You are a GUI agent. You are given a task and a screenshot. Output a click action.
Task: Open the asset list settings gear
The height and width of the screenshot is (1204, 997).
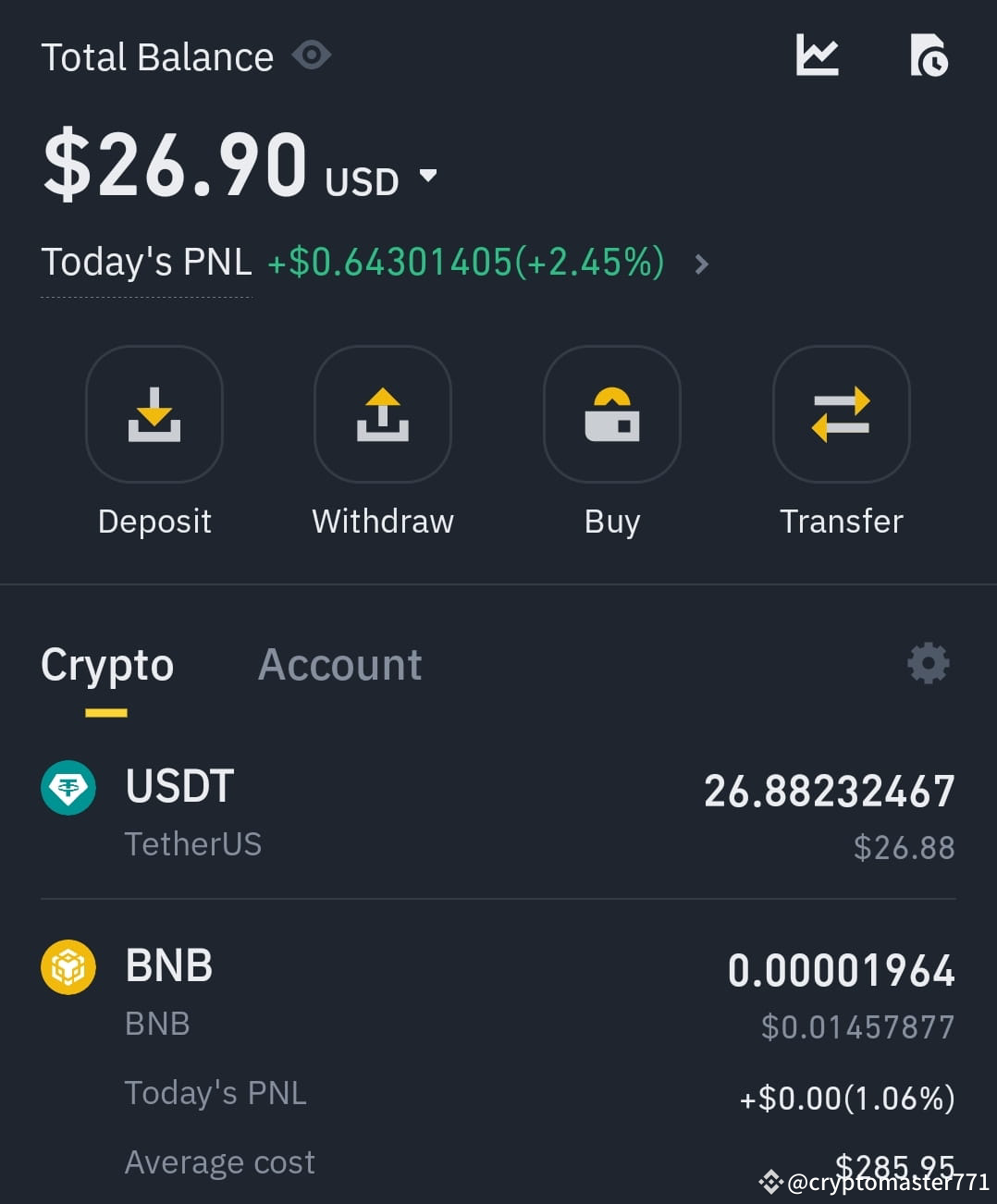928,663
